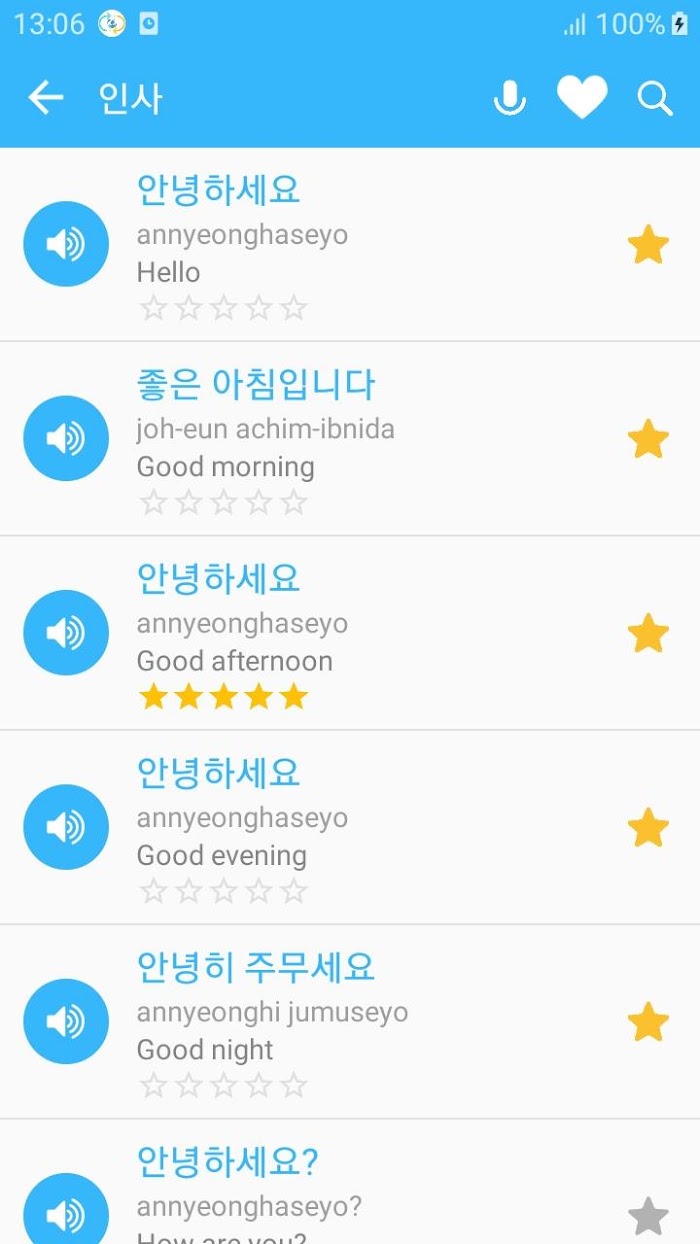Toggle favorite star for Good night
The height and width of the screenshot is (1244, 700).
(x=648, y=1022)
